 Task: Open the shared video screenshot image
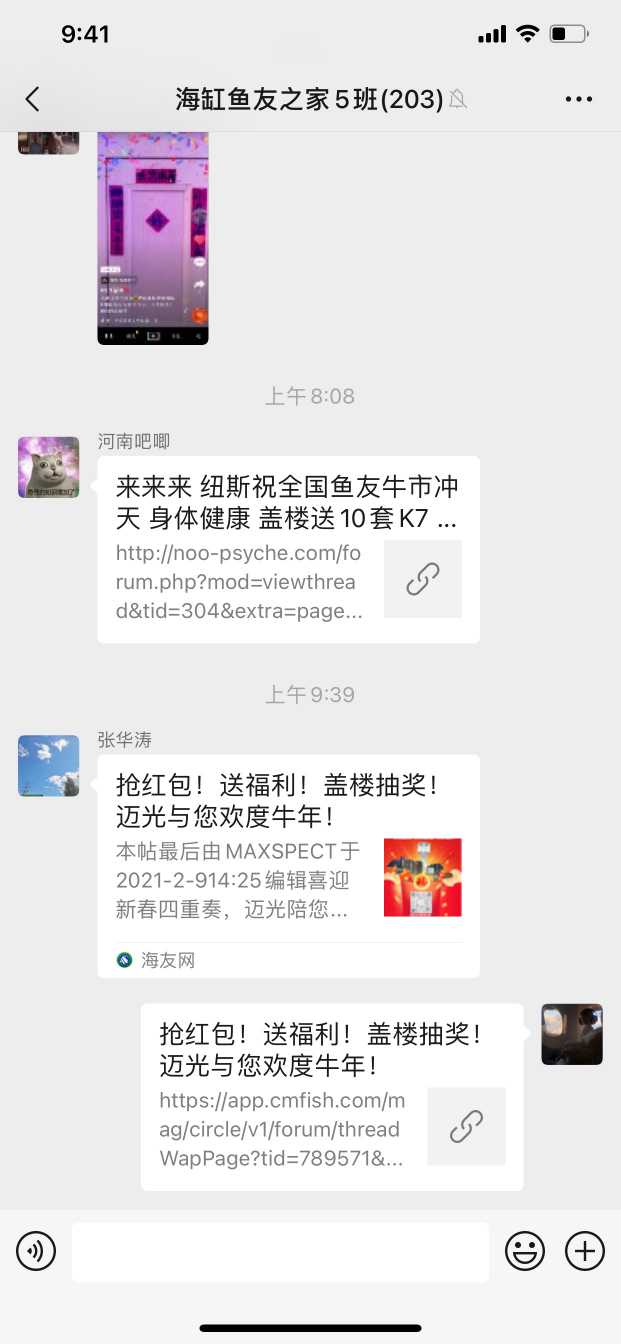coord(152,240)
